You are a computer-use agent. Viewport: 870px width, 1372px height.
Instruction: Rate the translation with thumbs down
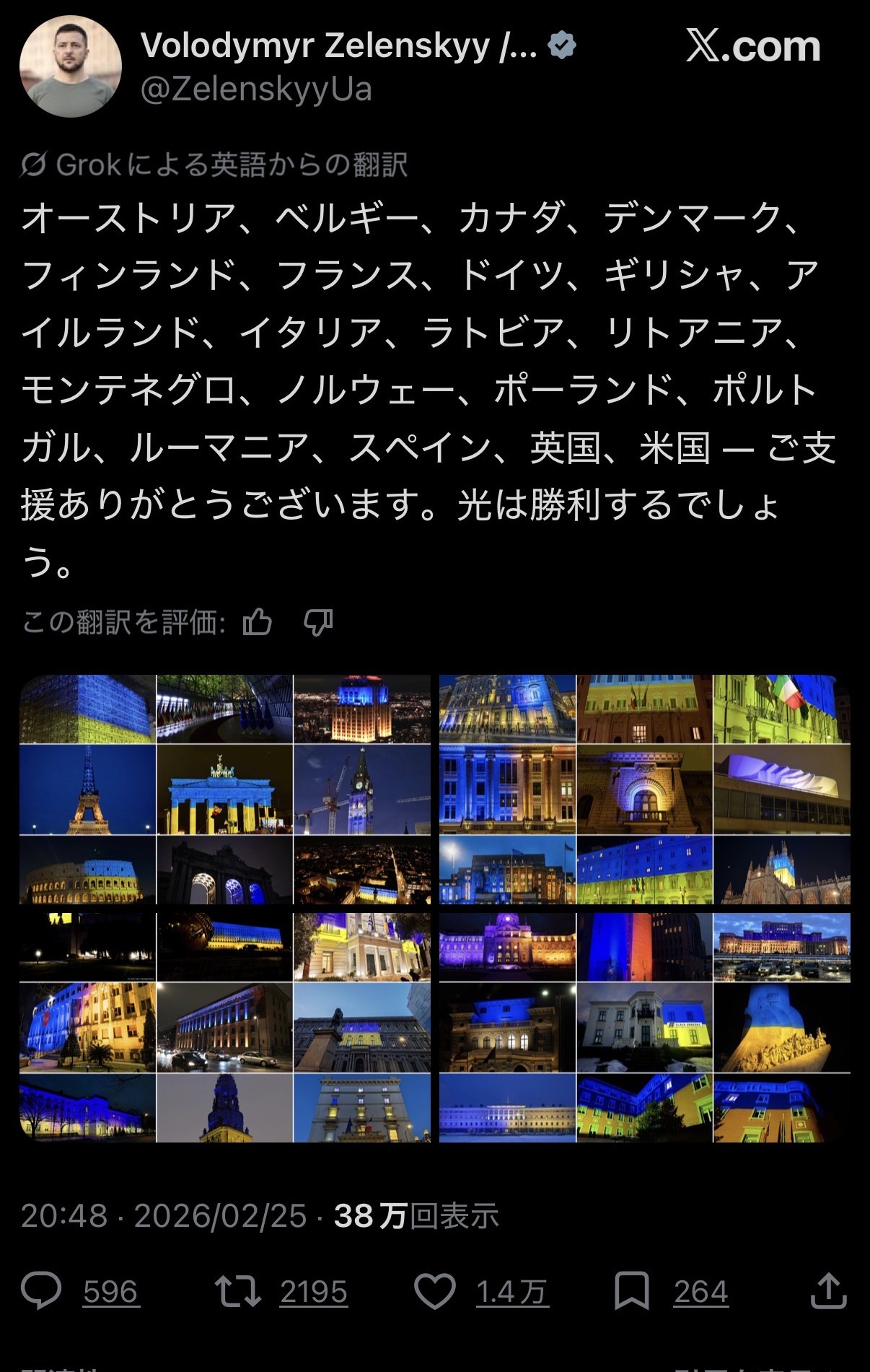click(318, 621)
